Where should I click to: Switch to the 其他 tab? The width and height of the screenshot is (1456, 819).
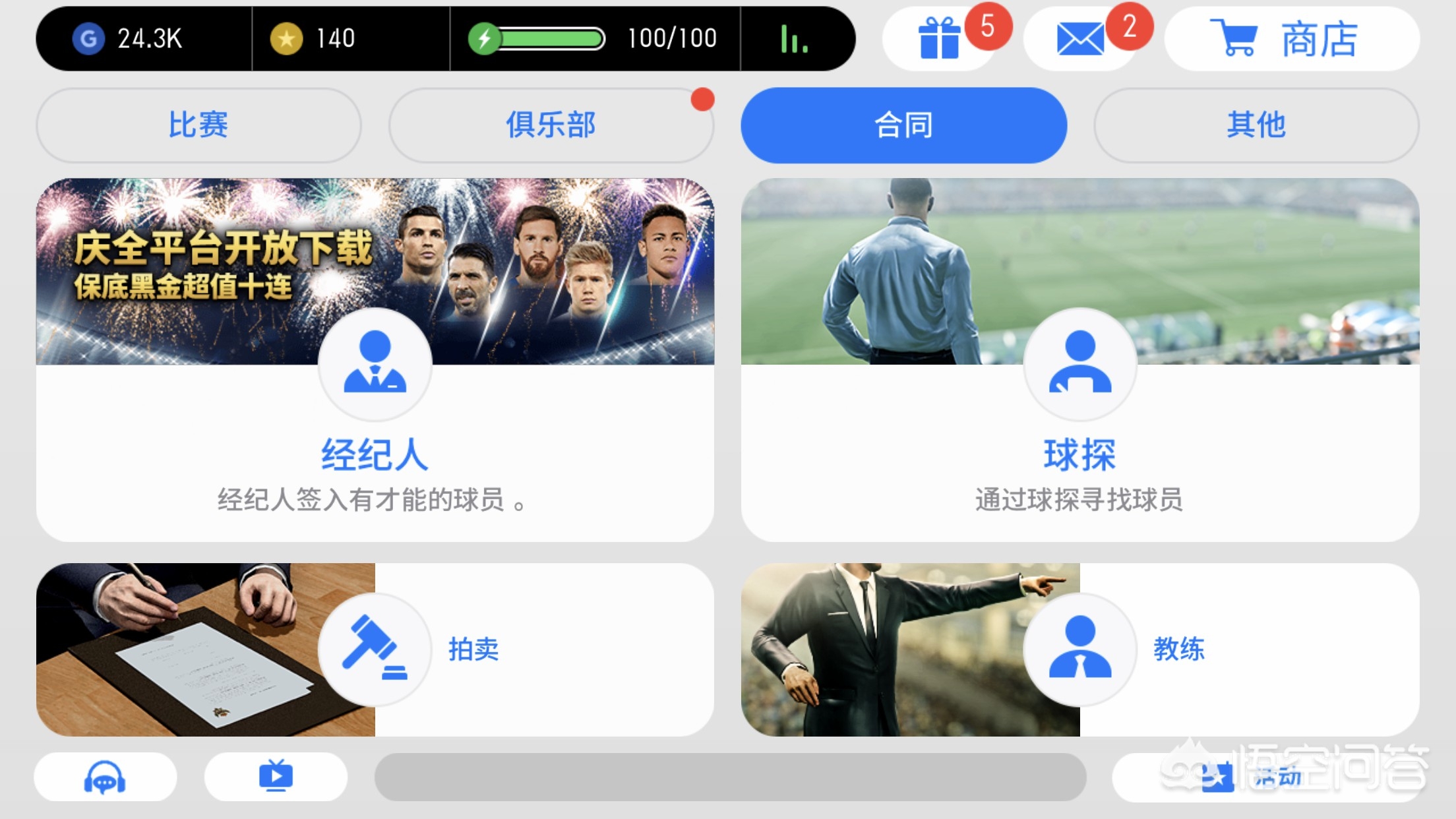[1256, 125]
